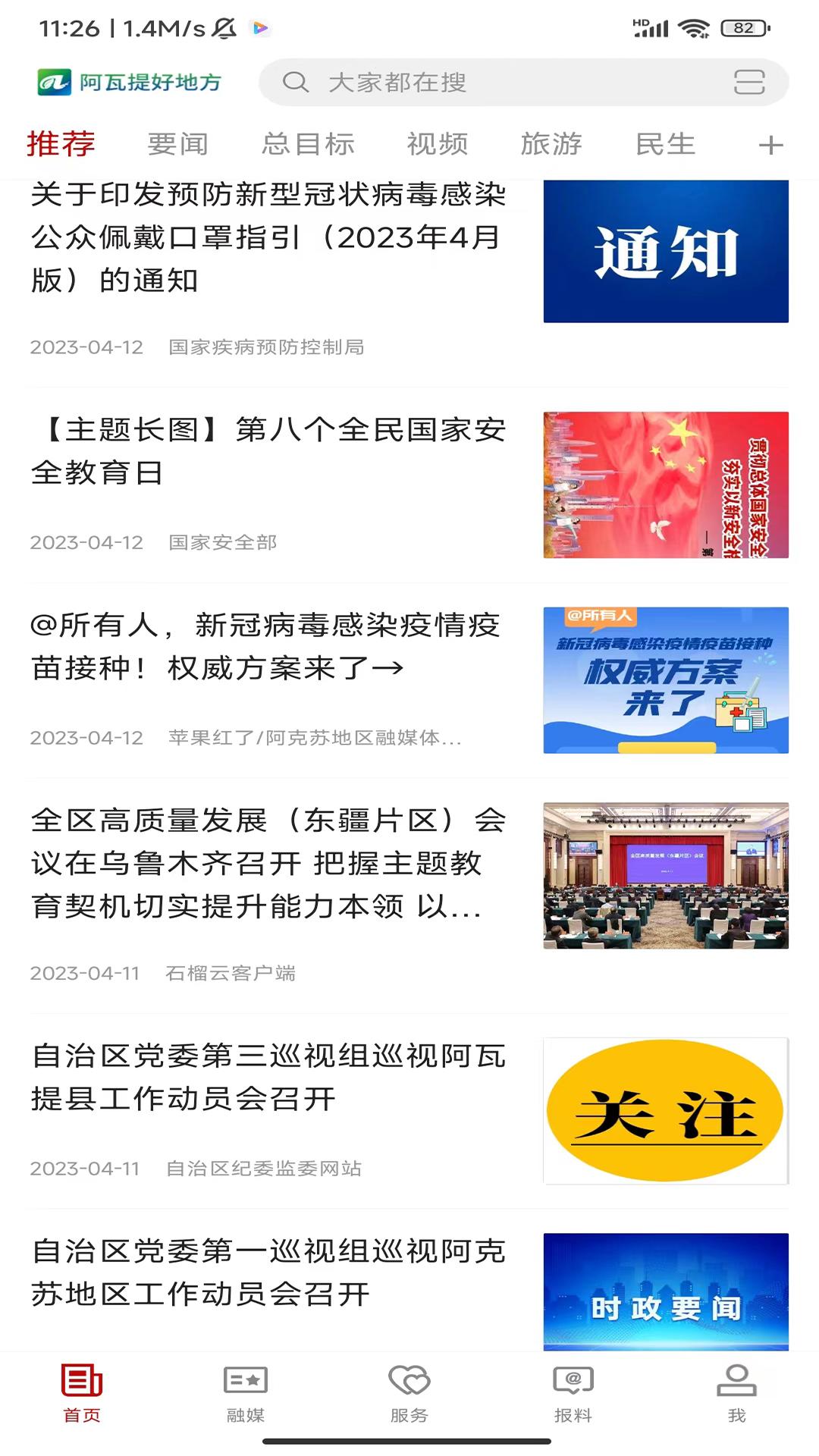819x1456 pixels.
Task: Open the channel list with the + expander
Action: 771,143
